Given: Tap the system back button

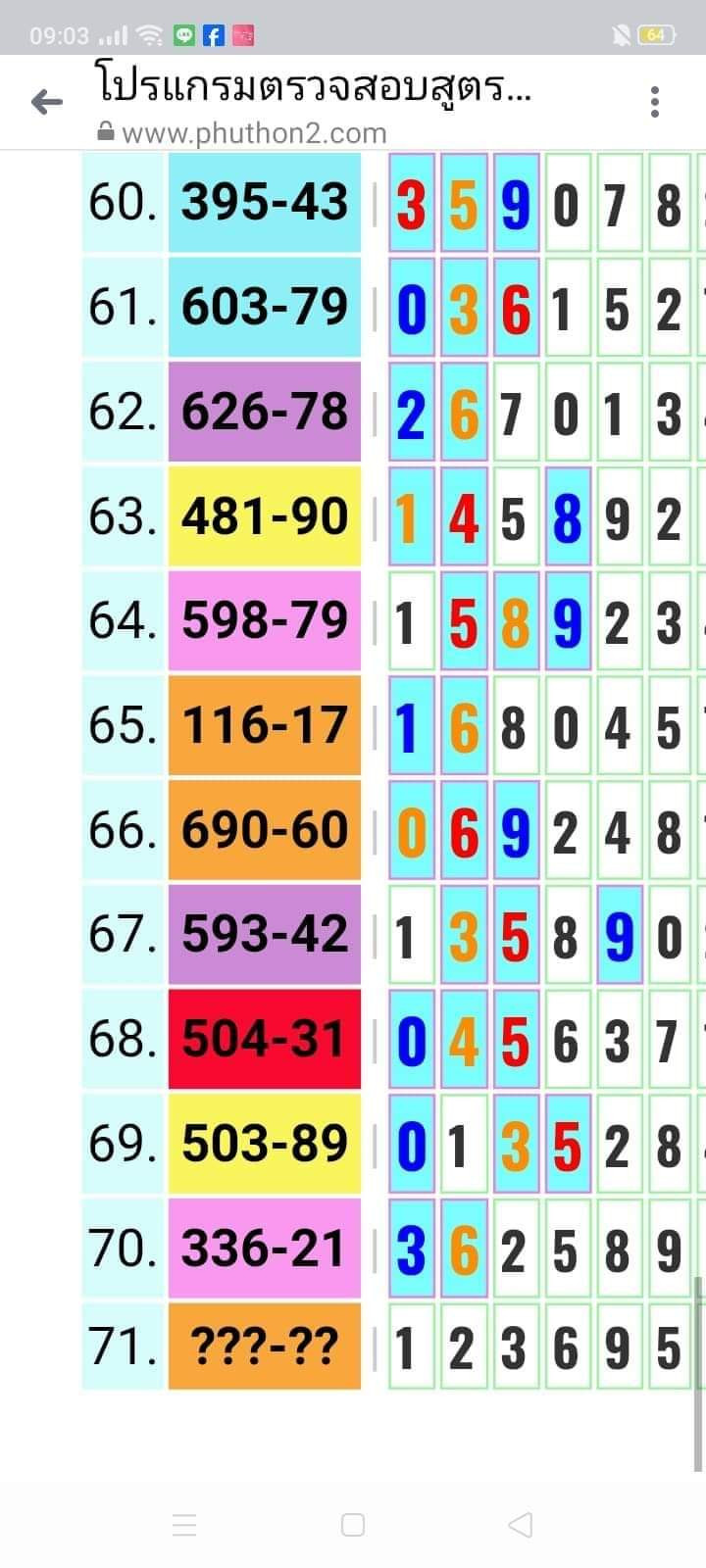Looking at the screenshot, I should coord(521,1524).
